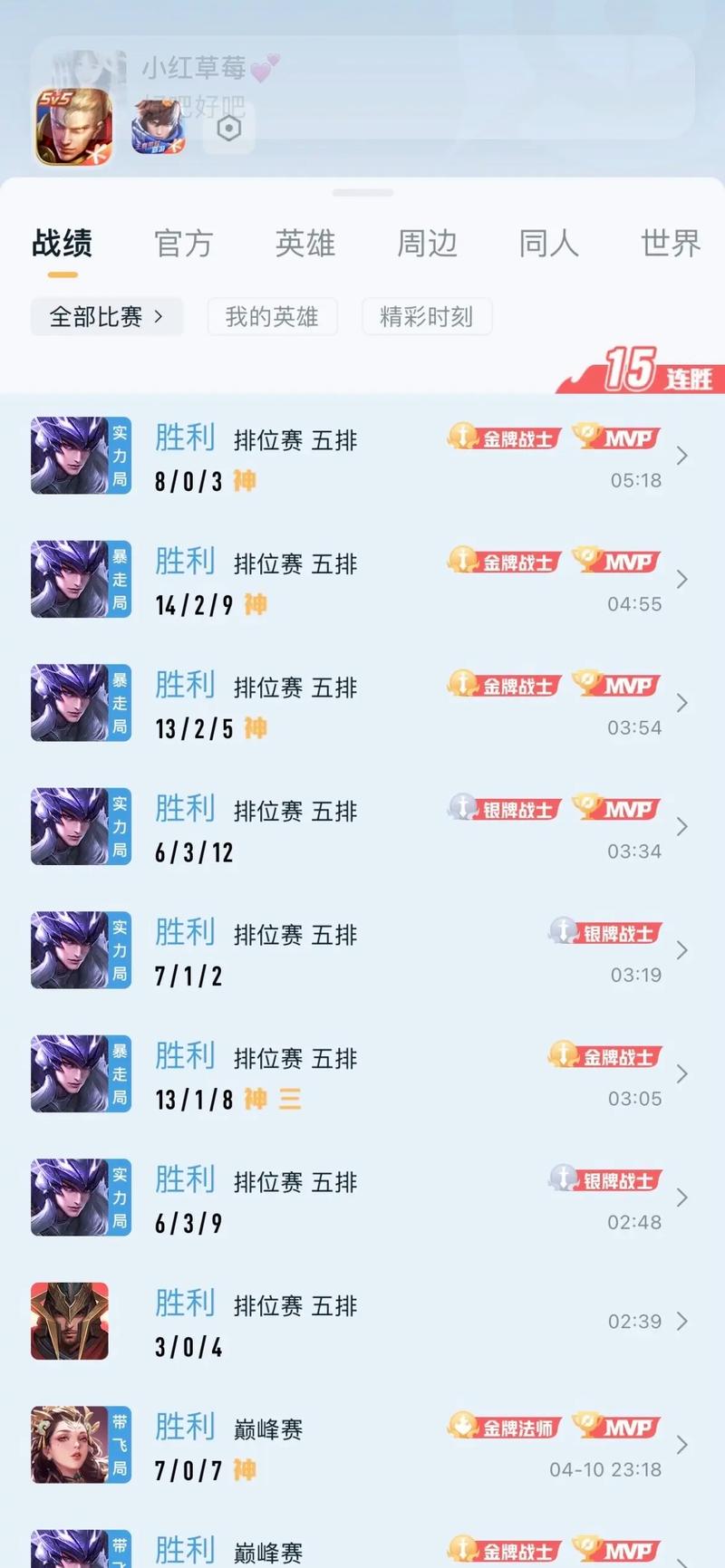725x1568 pixels.
Task: Expand the 全部比赛 filter dropdown
Action: [x=106, y=316]
